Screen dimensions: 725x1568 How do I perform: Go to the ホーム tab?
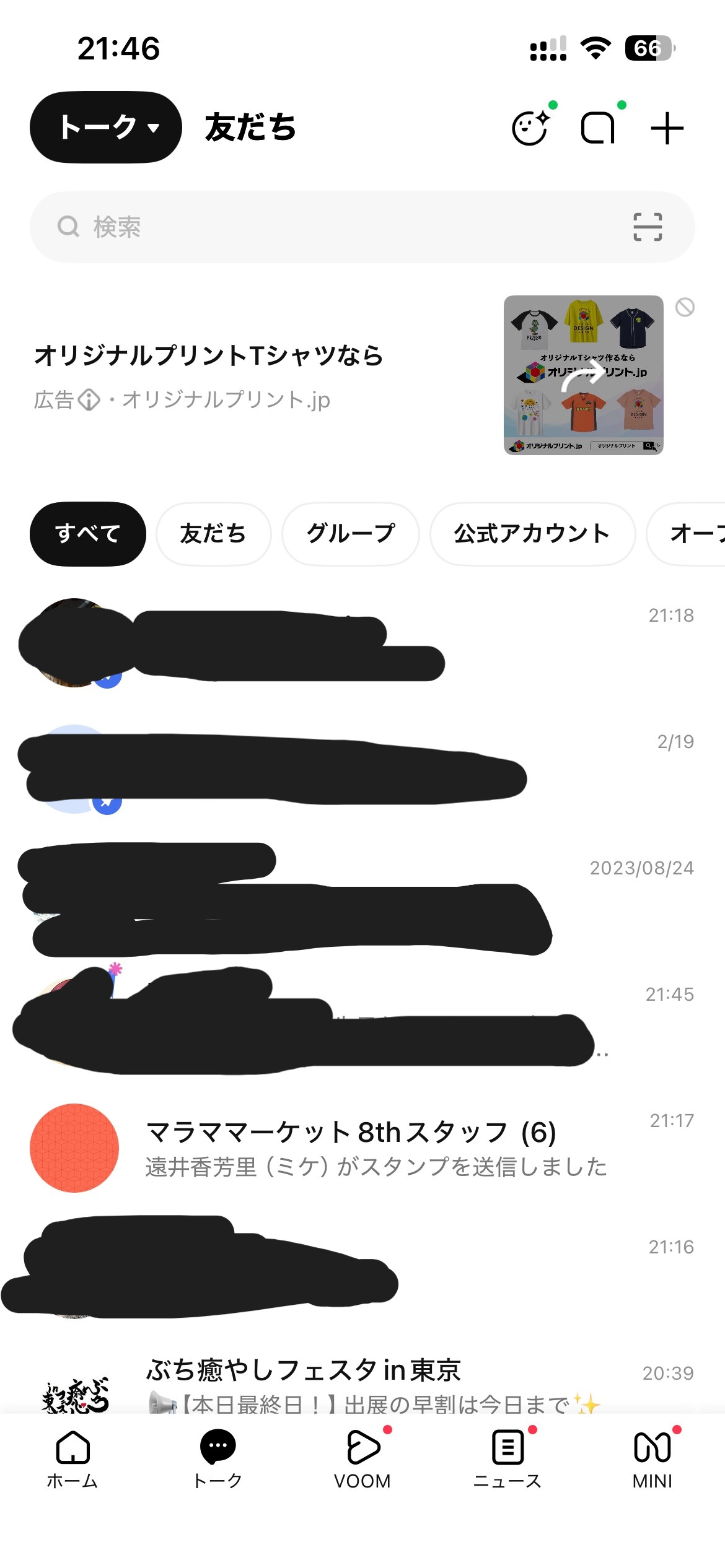coord(72,1458)
